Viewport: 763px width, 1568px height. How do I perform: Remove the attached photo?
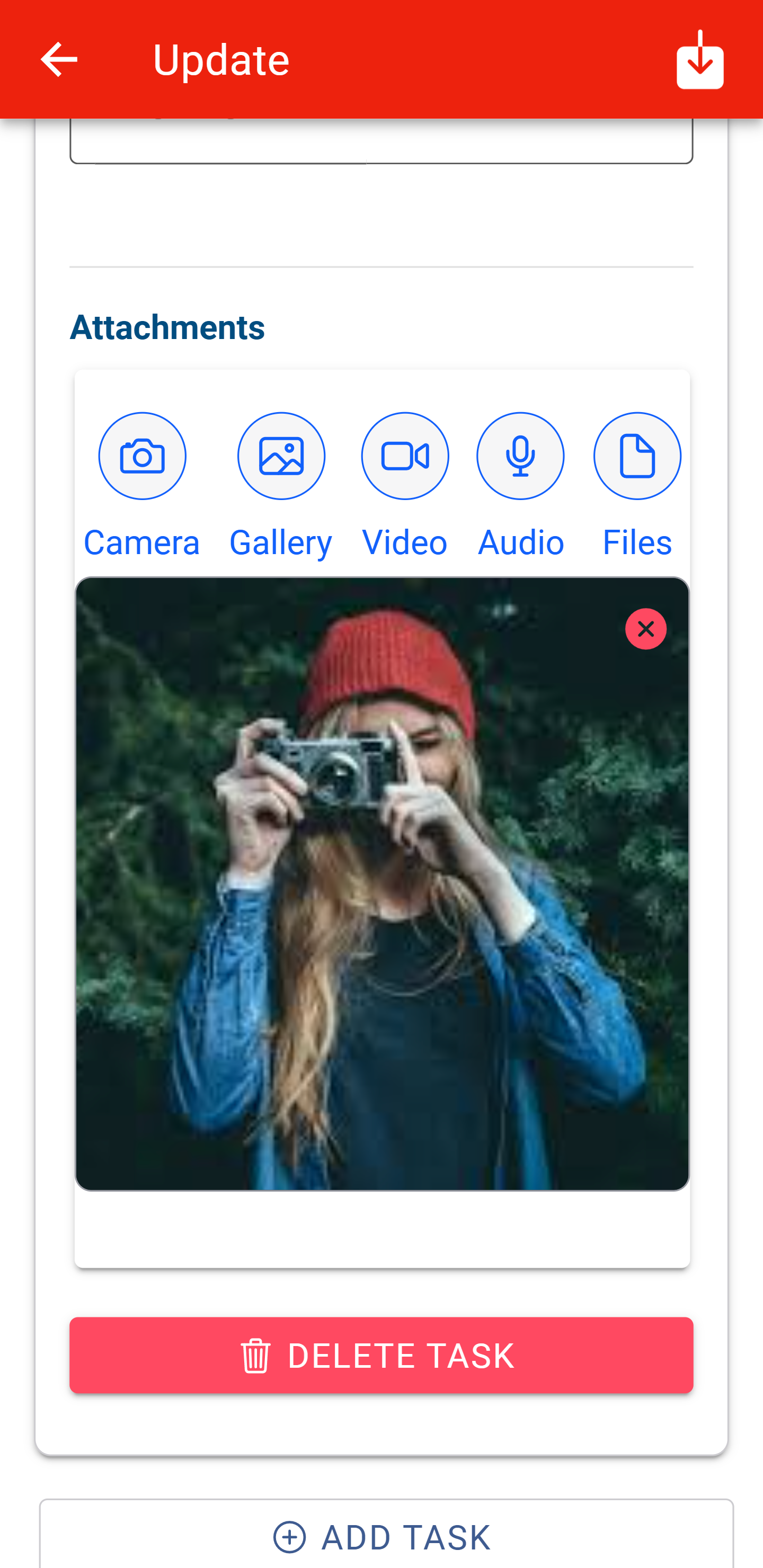pyautogui.click(x=645, y=629)
